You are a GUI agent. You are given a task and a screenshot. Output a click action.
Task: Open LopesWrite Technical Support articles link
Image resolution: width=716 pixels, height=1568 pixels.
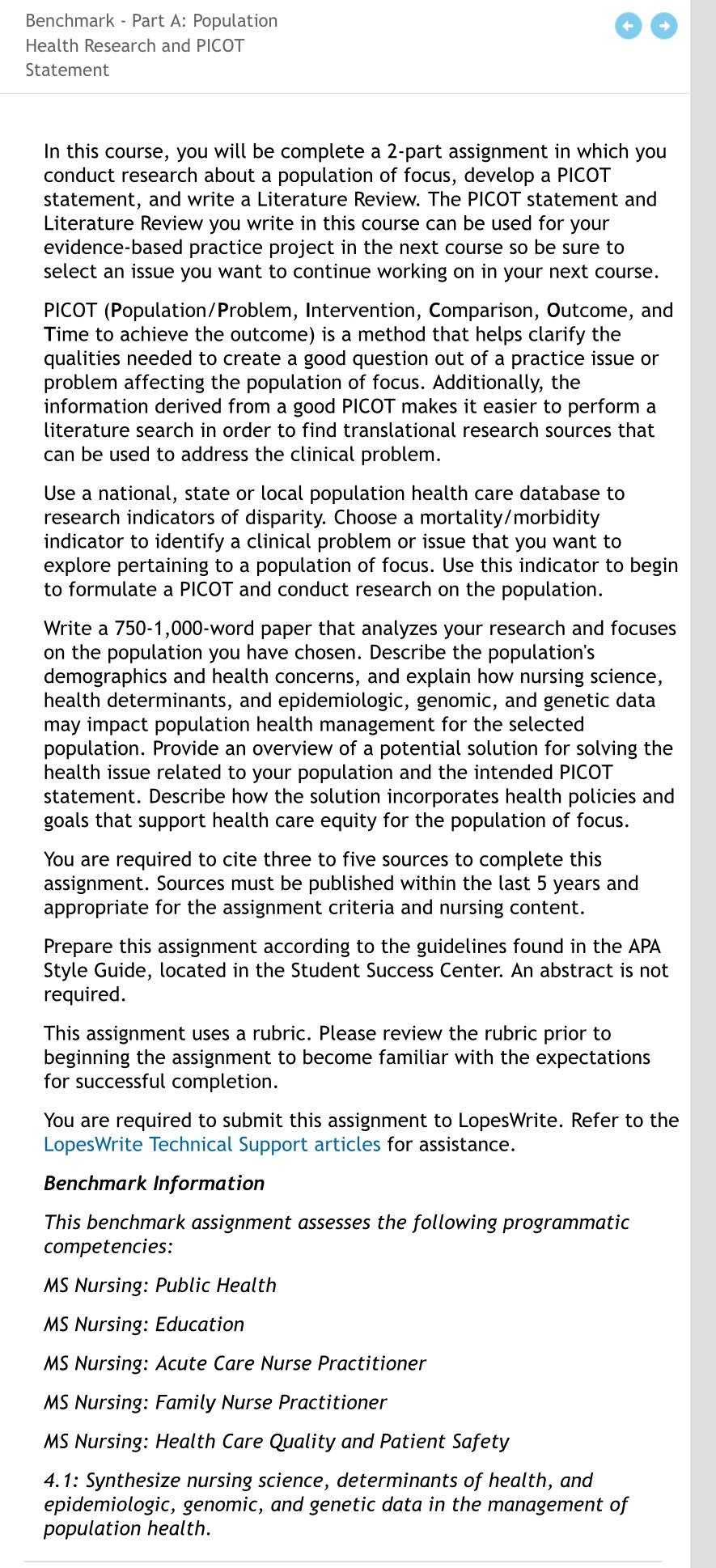coord(212,1144)
